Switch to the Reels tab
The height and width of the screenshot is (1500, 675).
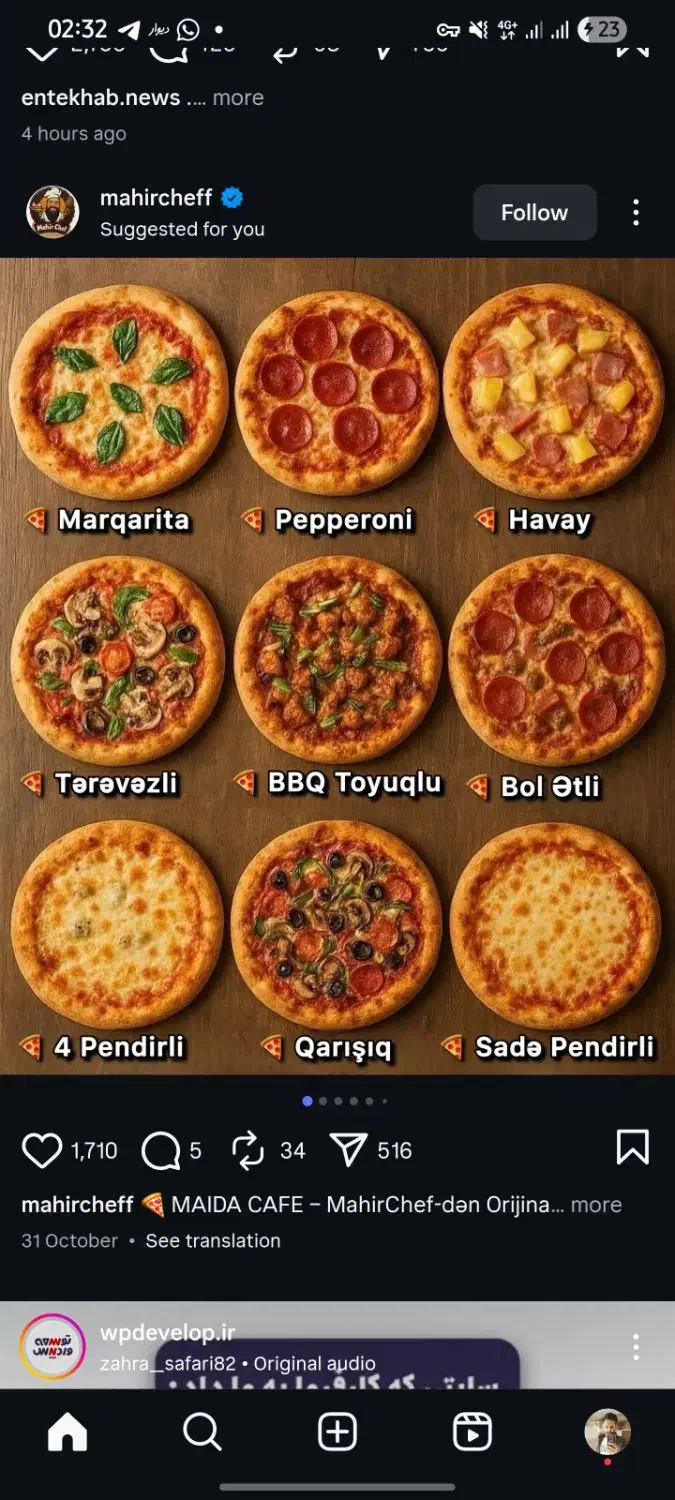click(472, 1433)
